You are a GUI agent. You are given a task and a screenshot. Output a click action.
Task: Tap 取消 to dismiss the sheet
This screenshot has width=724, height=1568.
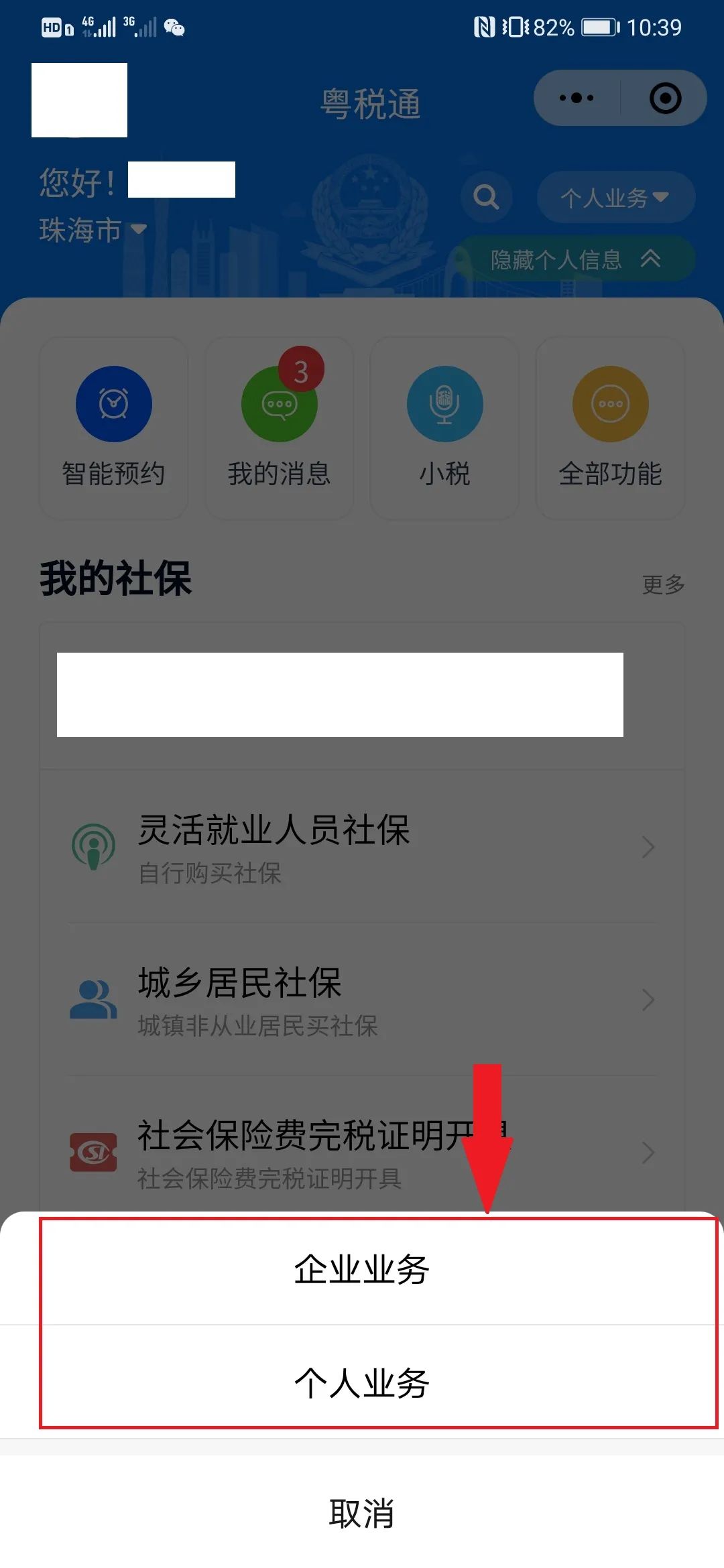coord(362,1513)
